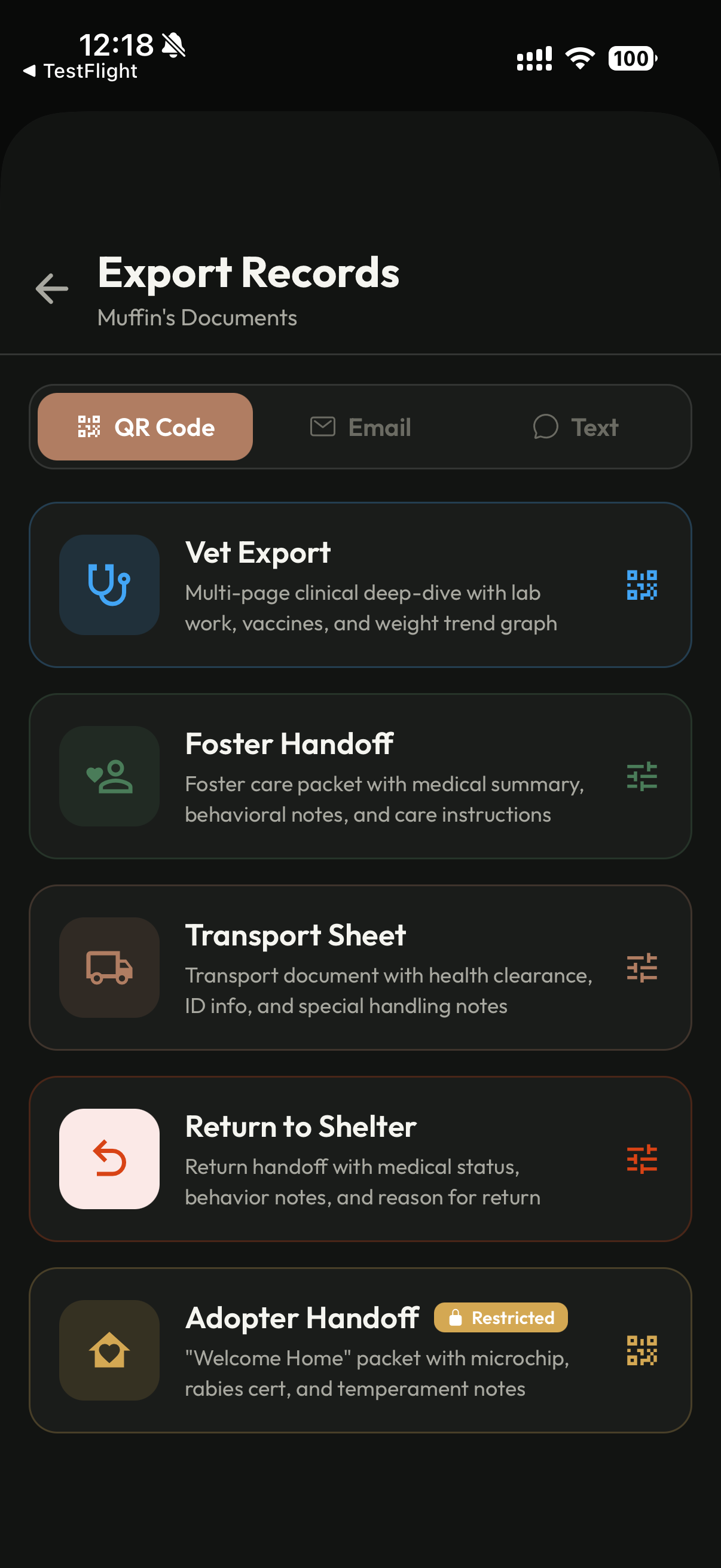Tap the stethoscope icon on Vet Export
This screenshot has height=1568, width=721.
109,585
